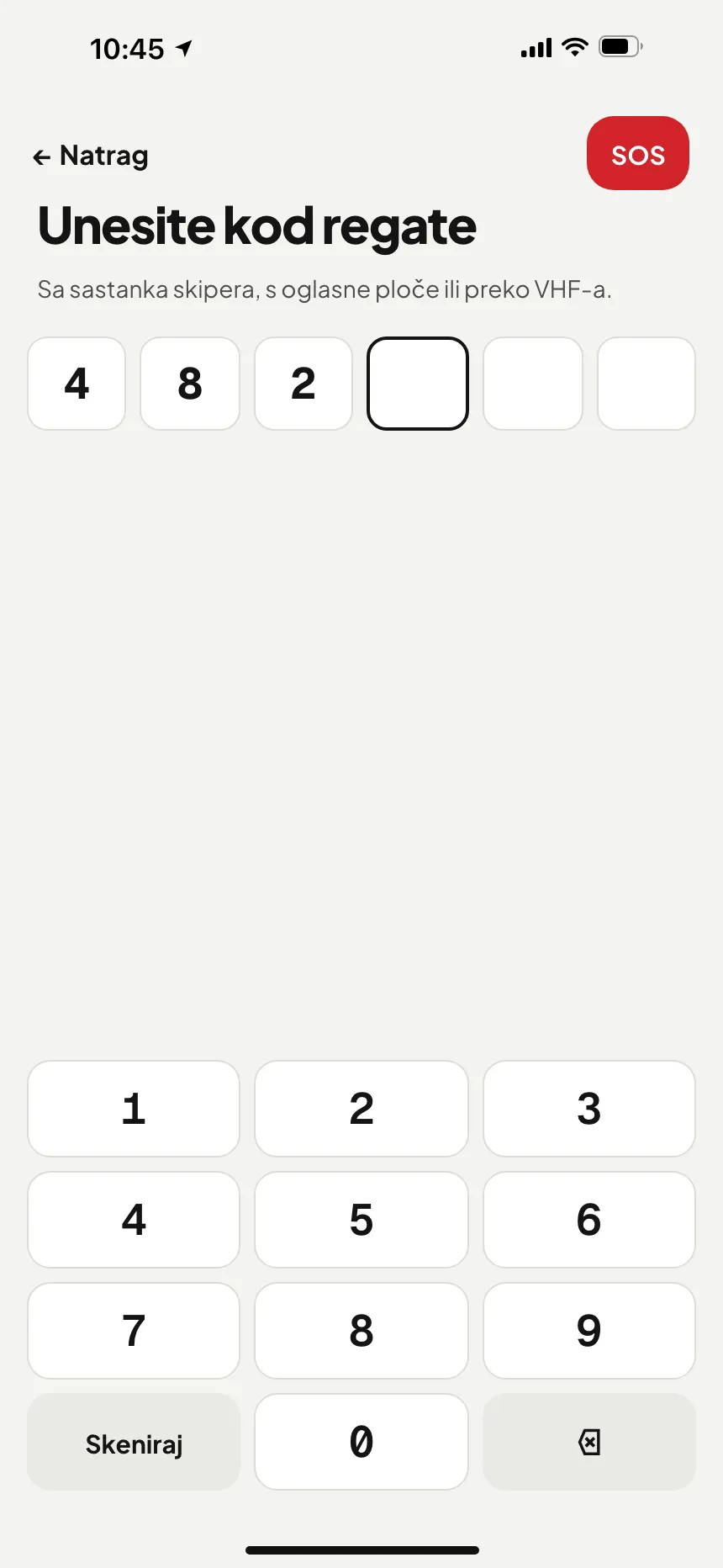Enter digit 1 on the keypad

click(x=134, y=1109)
